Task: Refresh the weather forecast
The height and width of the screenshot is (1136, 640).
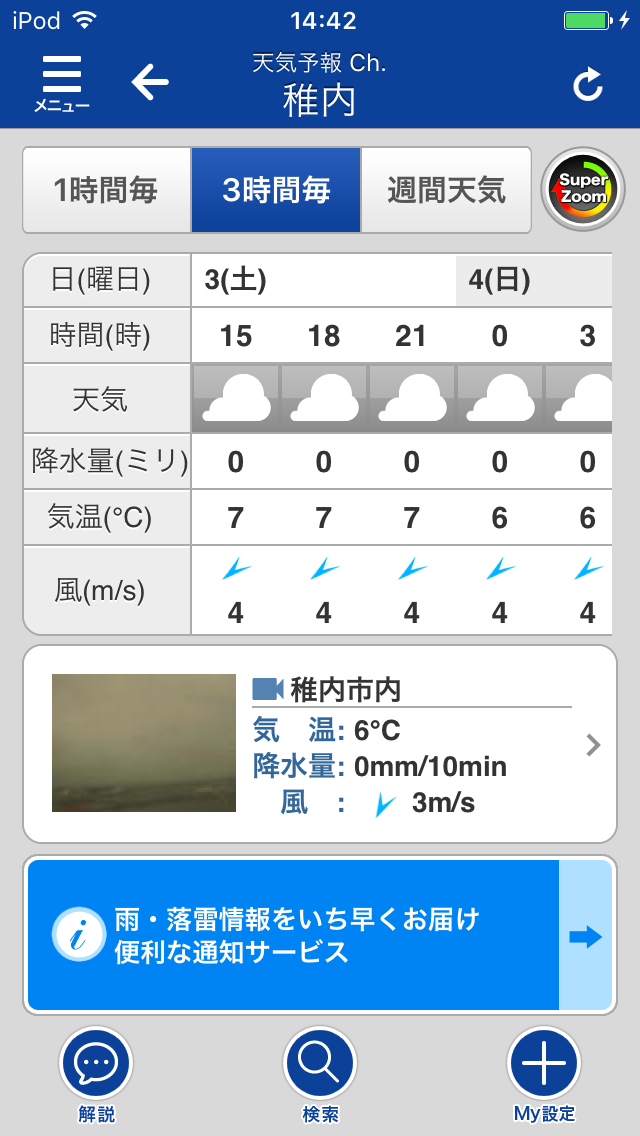Action: point(588,86)
